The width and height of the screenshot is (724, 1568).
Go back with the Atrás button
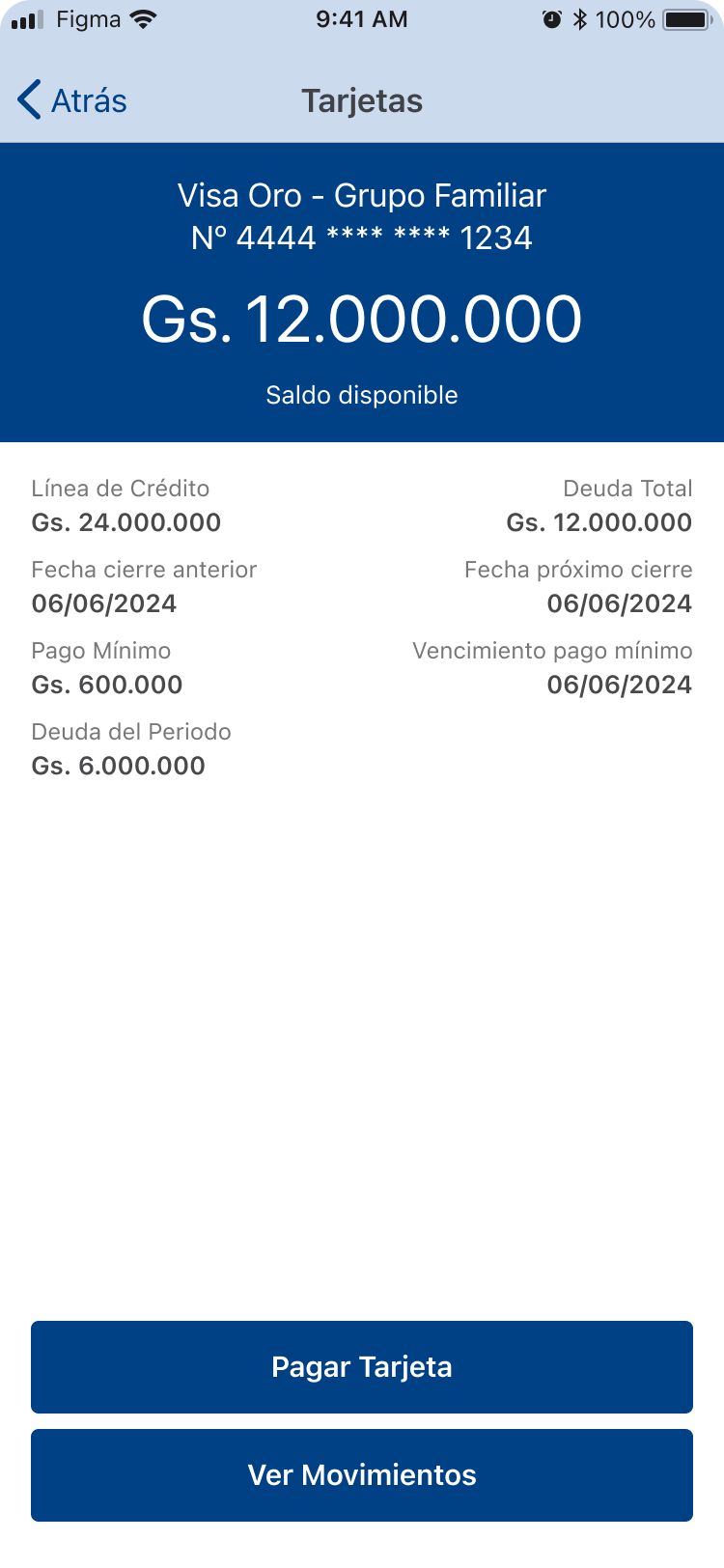(72, 100)
